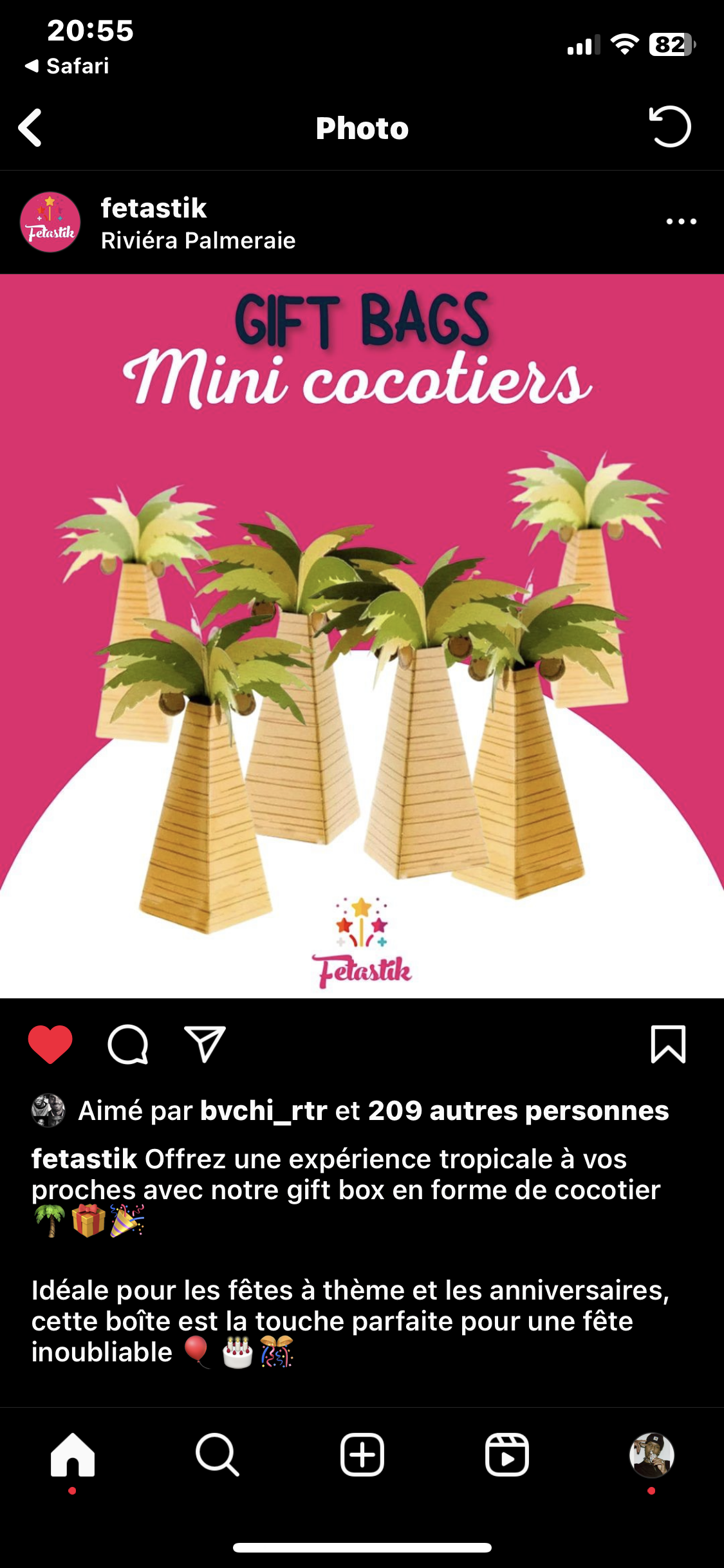Open the comments on this post
Screen dimensions: 724x1568
128,1044
